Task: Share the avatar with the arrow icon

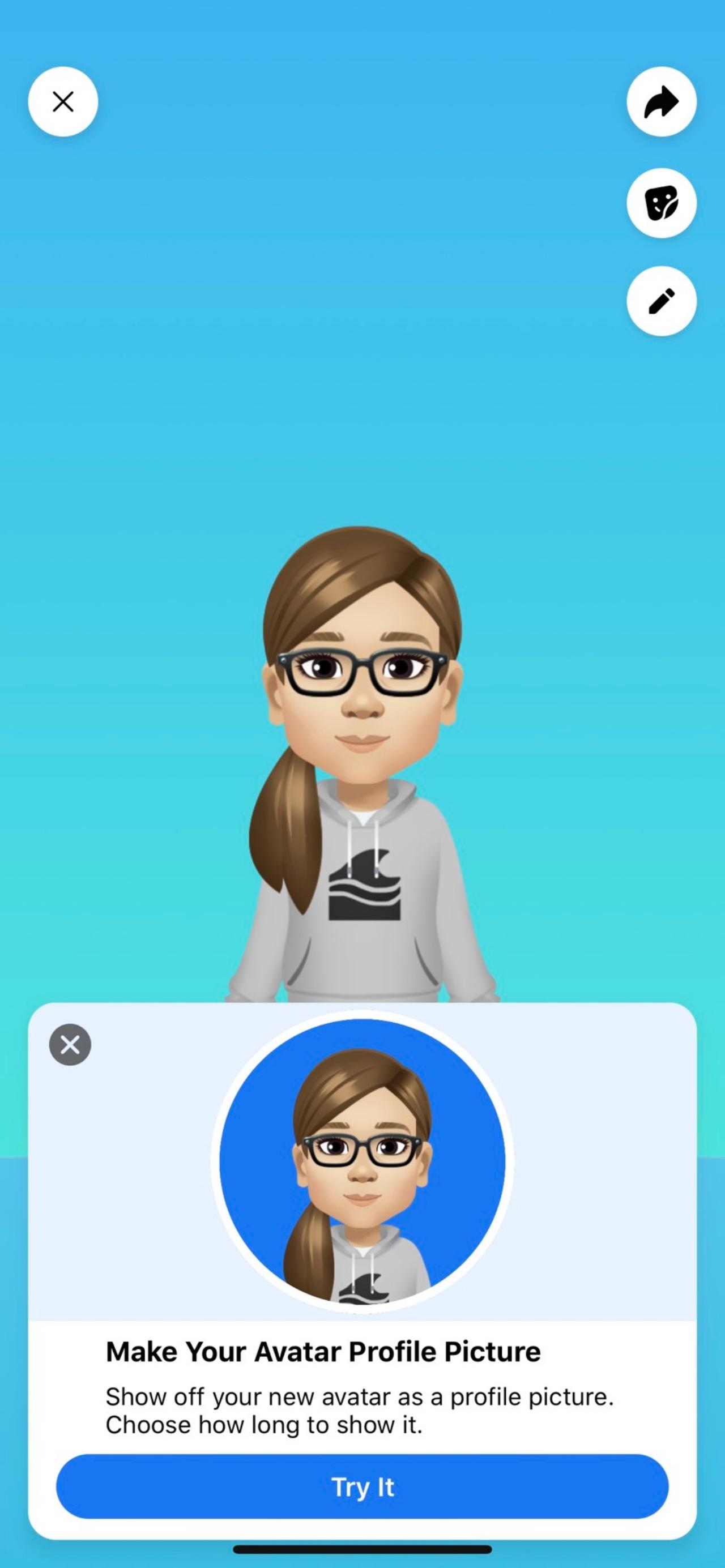Action: 661,102
